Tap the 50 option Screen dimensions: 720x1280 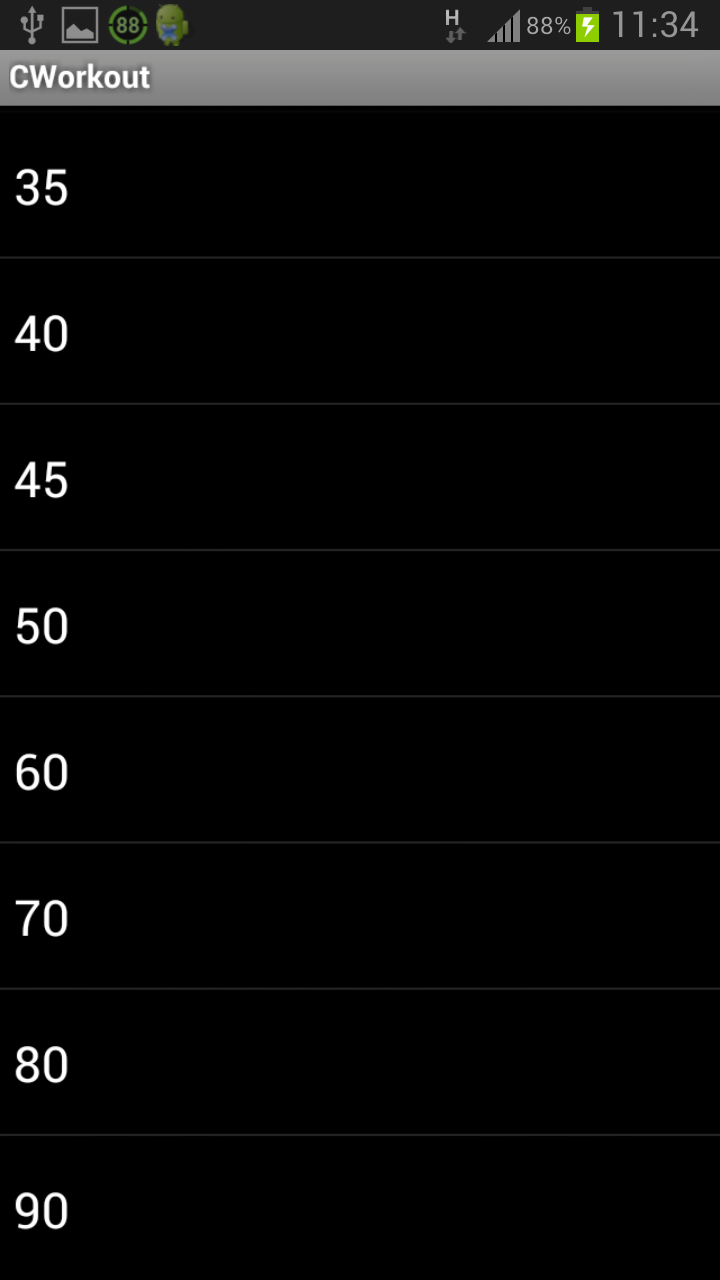point(360,623)
